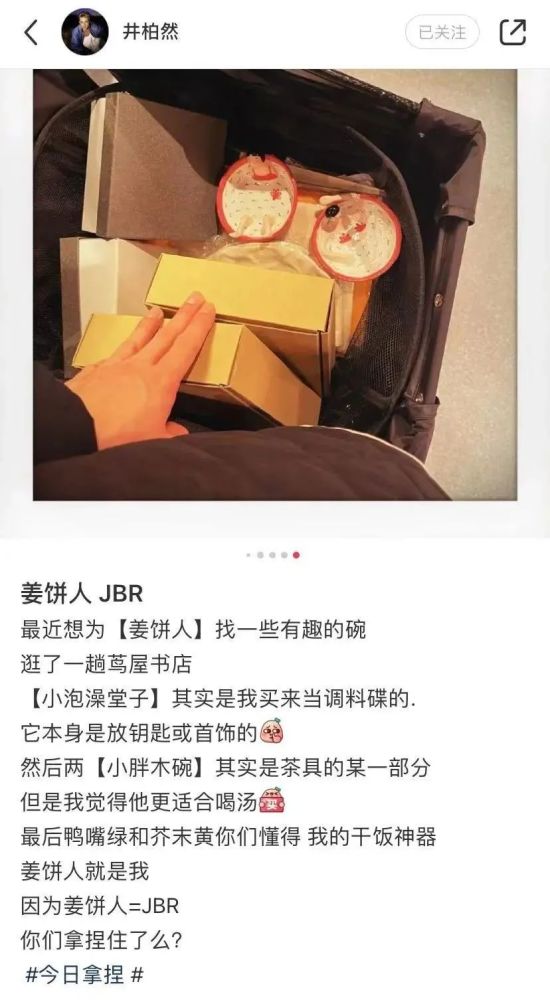This screenshot has height=1000, width=550.
Task: Open the #今日拿捏# hashtag topic
Action: point(84,974)
